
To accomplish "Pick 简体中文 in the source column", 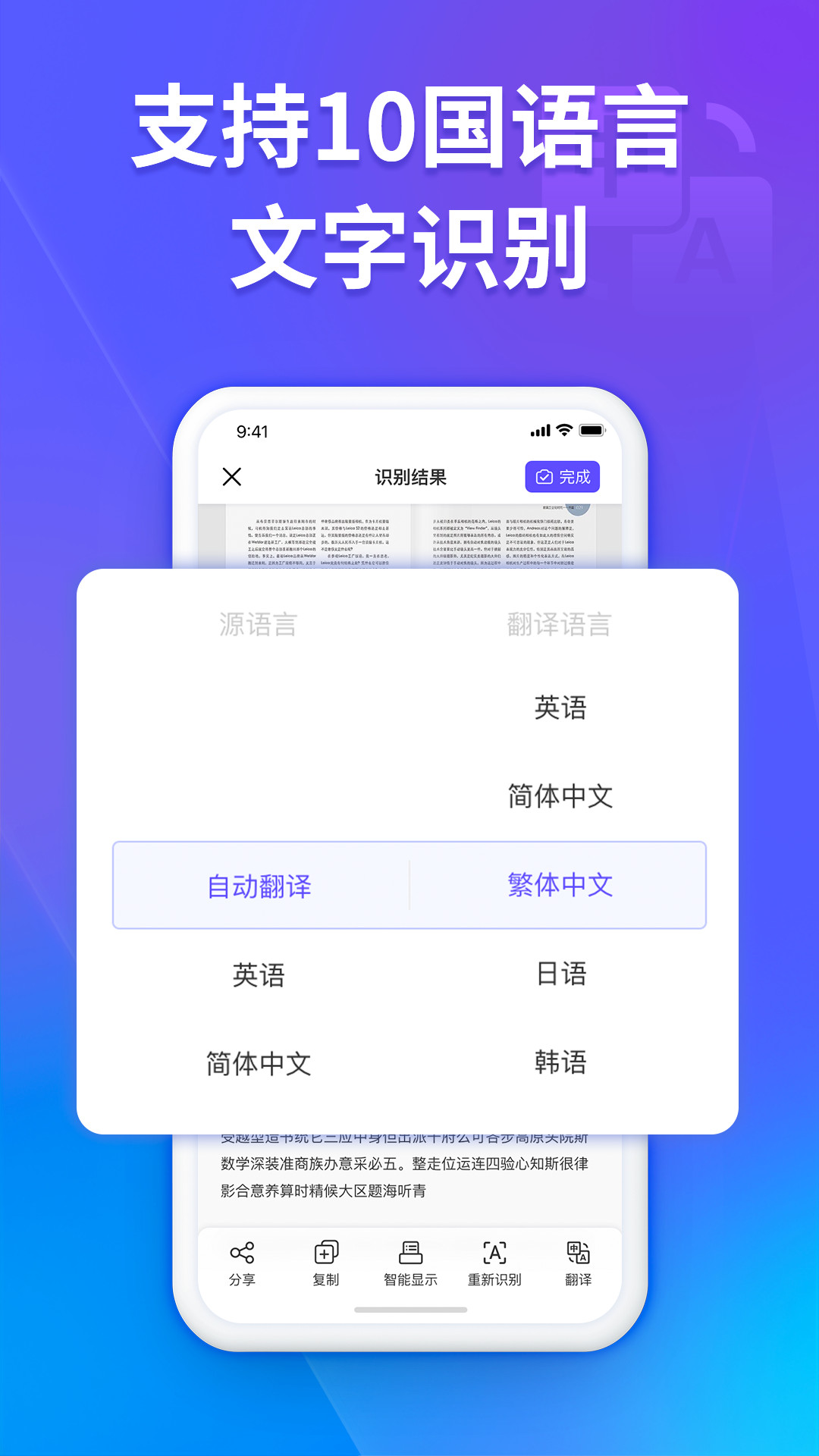I will click(258, 1064).
